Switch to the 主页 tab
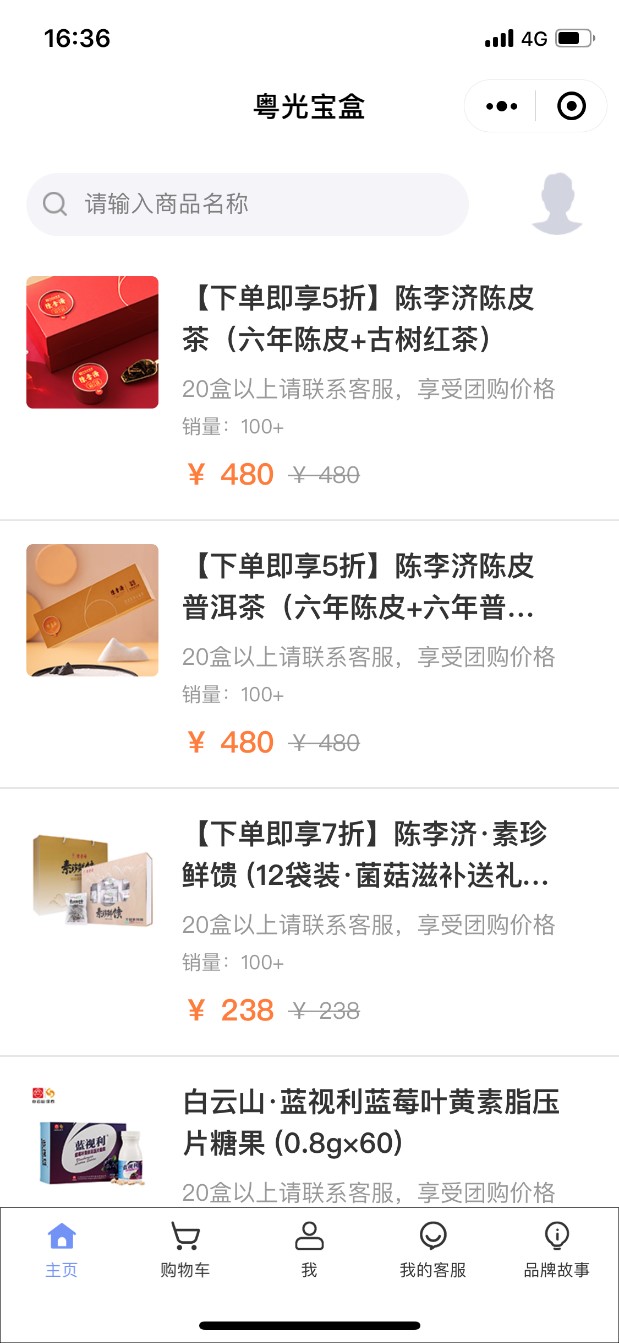 coord(62,1250)
